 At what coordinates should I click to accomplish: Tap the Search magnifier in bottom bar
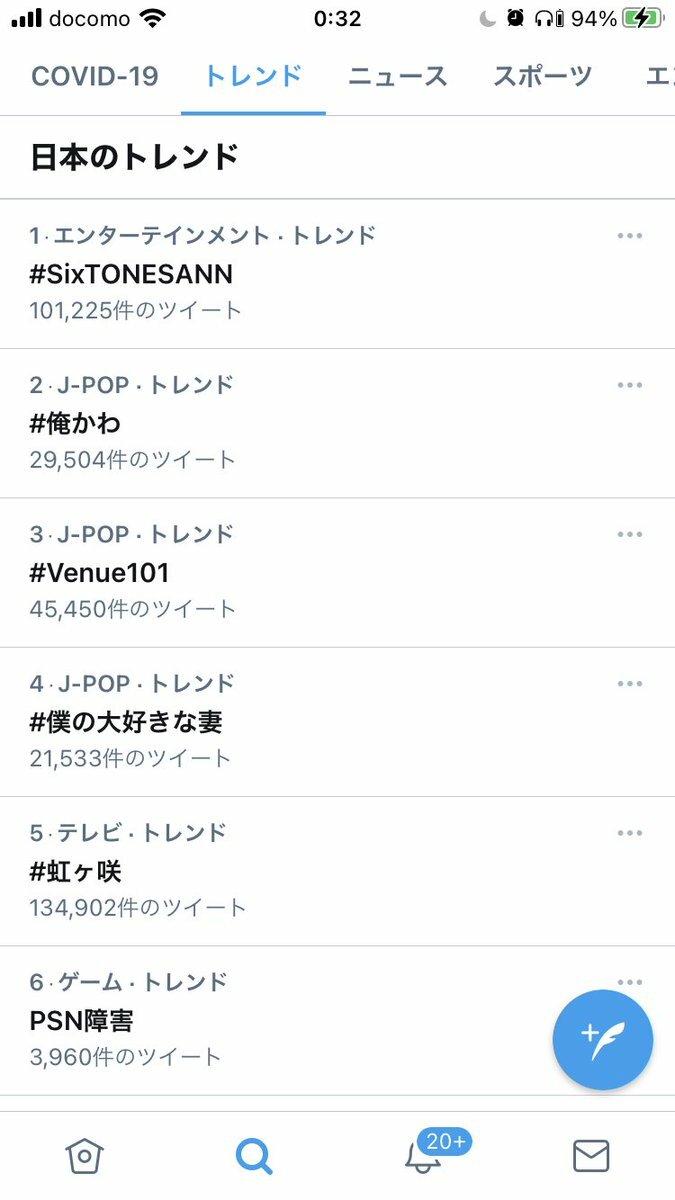tap(253, 1156)
